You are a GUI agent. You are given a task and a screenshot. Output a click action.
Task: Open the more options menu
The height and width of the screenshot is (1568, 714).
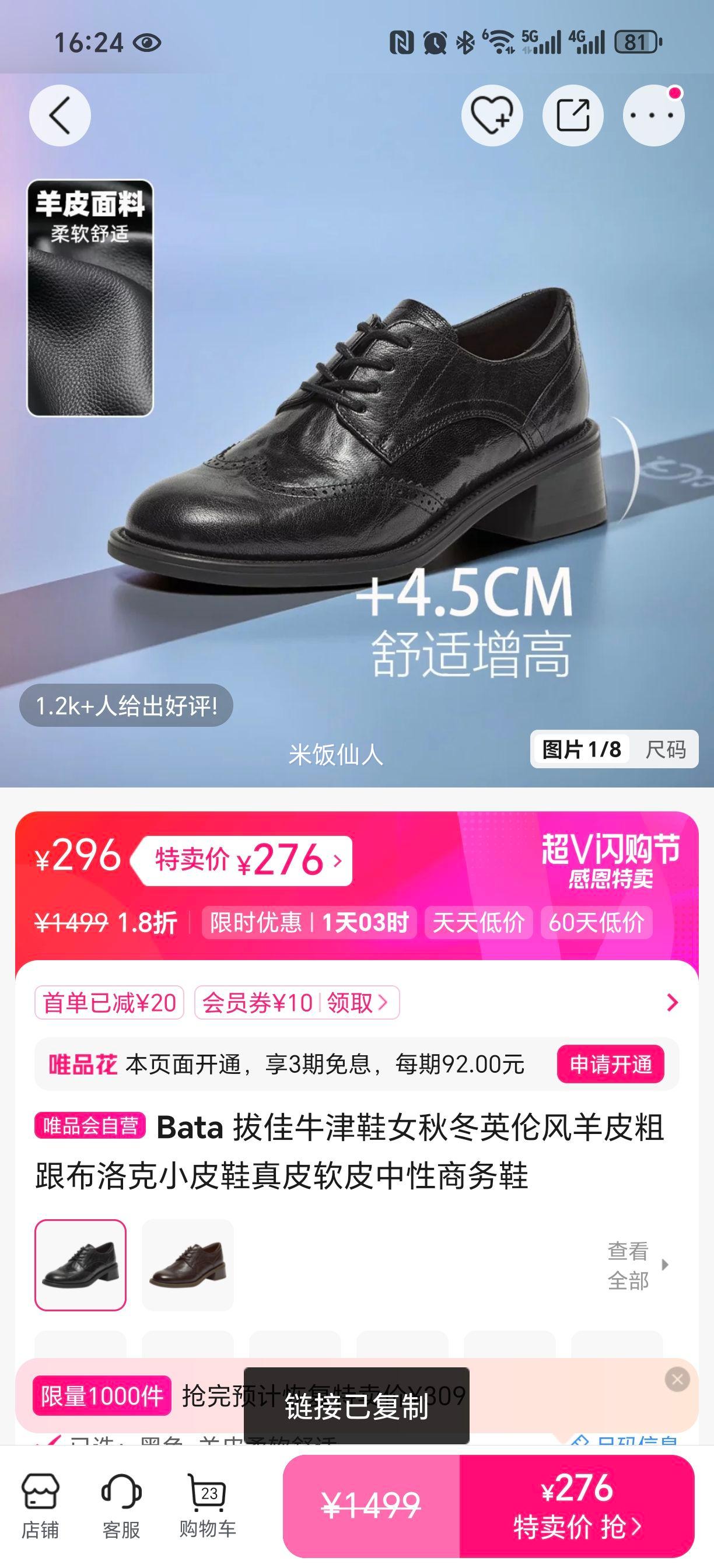[x=653, y=114]
